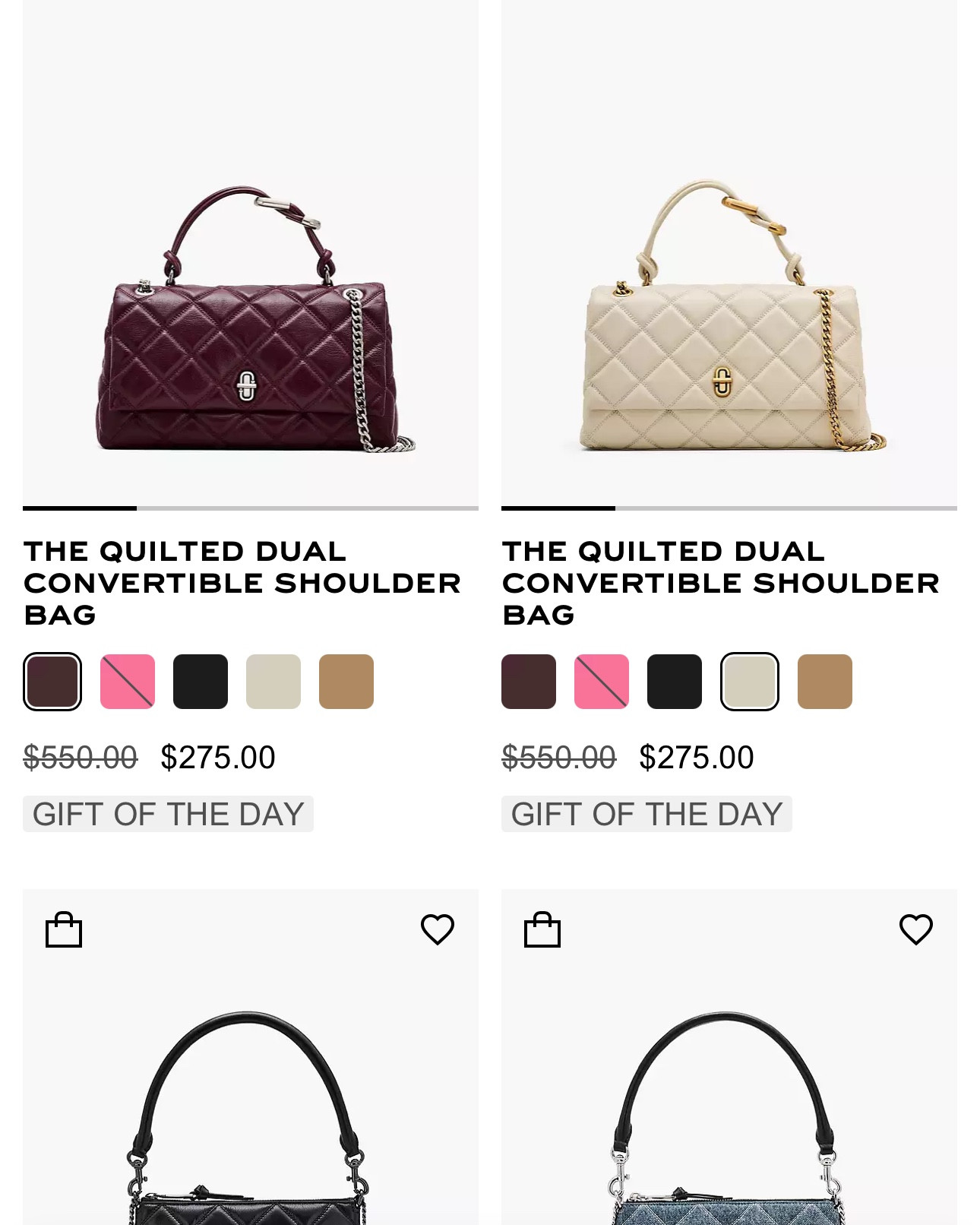The height and width of the screenshot is (1225, 980).
Task: Click the GIFT OF THE DAY label on right product
Action: (647, 813)
